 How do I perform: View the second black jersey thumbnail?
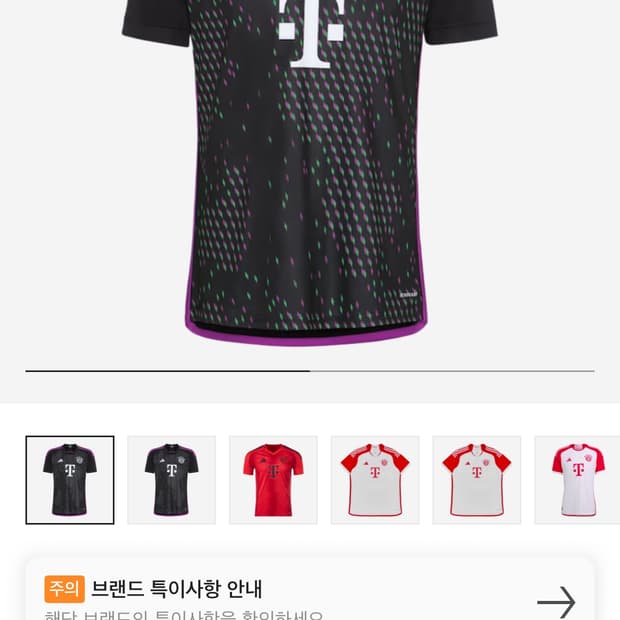(171, 480)
